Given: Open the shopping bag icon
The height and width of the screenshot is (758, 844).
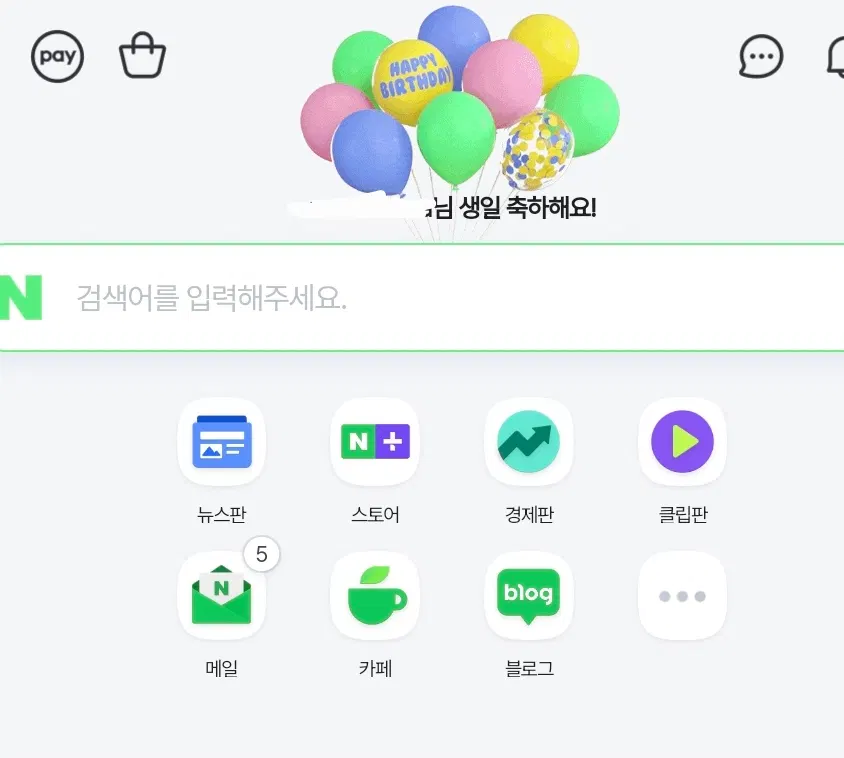Looking at the screenshot, I should click(x=142, y=56).
